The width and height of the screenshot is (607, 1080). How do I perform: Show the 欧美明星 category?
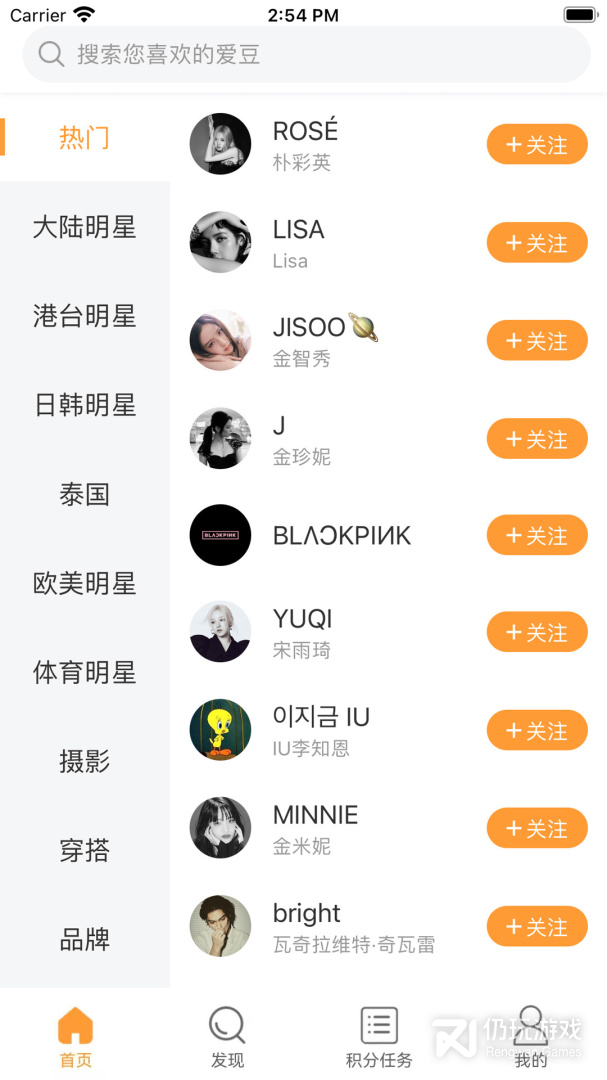(x=84, y=583)
